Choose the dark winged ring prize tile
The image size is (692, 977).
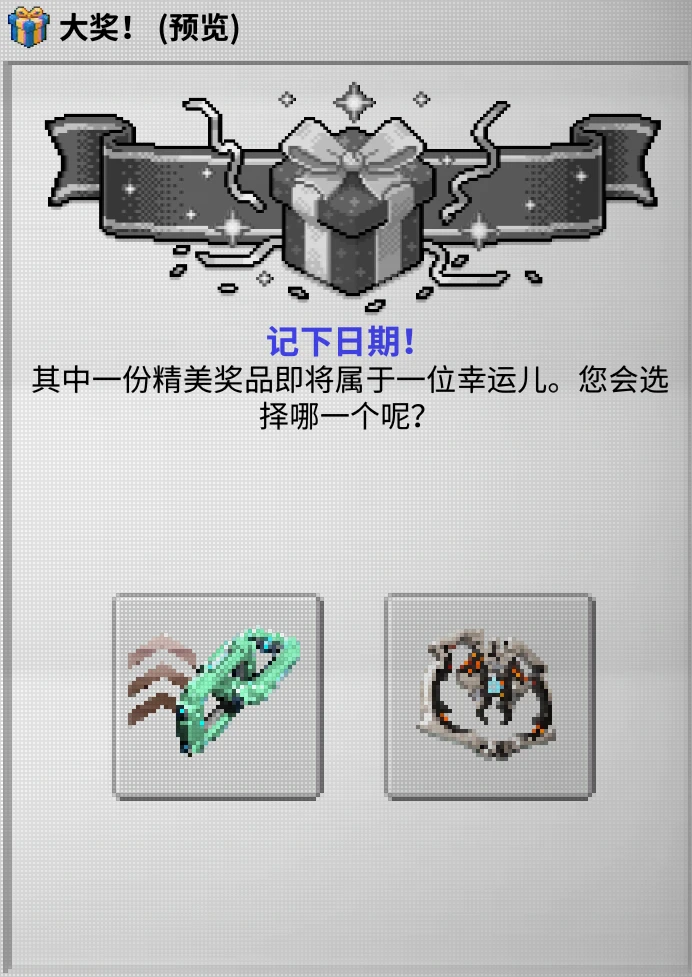click(489, 696)
